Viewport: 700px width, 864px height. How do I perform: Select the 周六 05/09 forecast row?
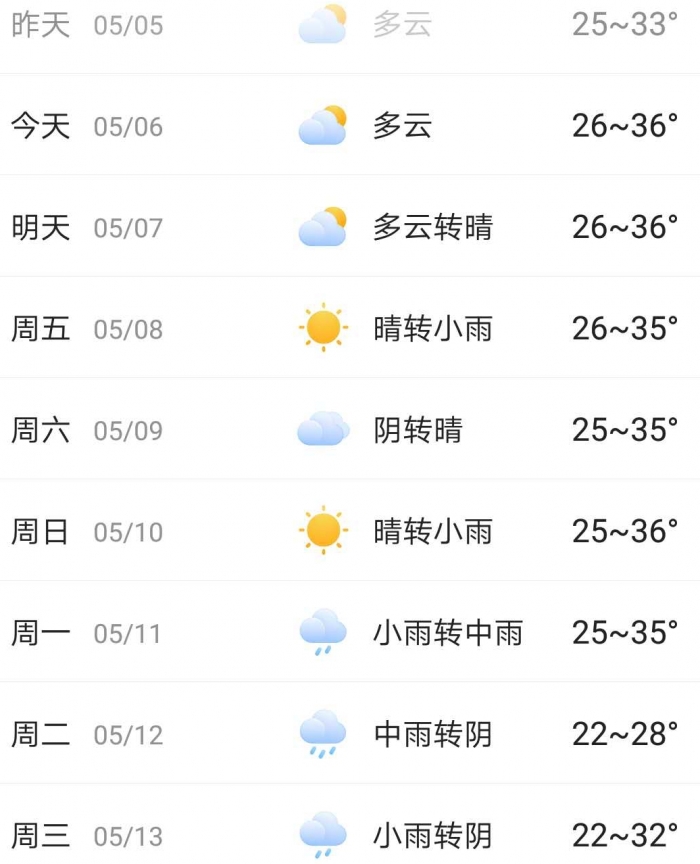(x=350, y=430)
